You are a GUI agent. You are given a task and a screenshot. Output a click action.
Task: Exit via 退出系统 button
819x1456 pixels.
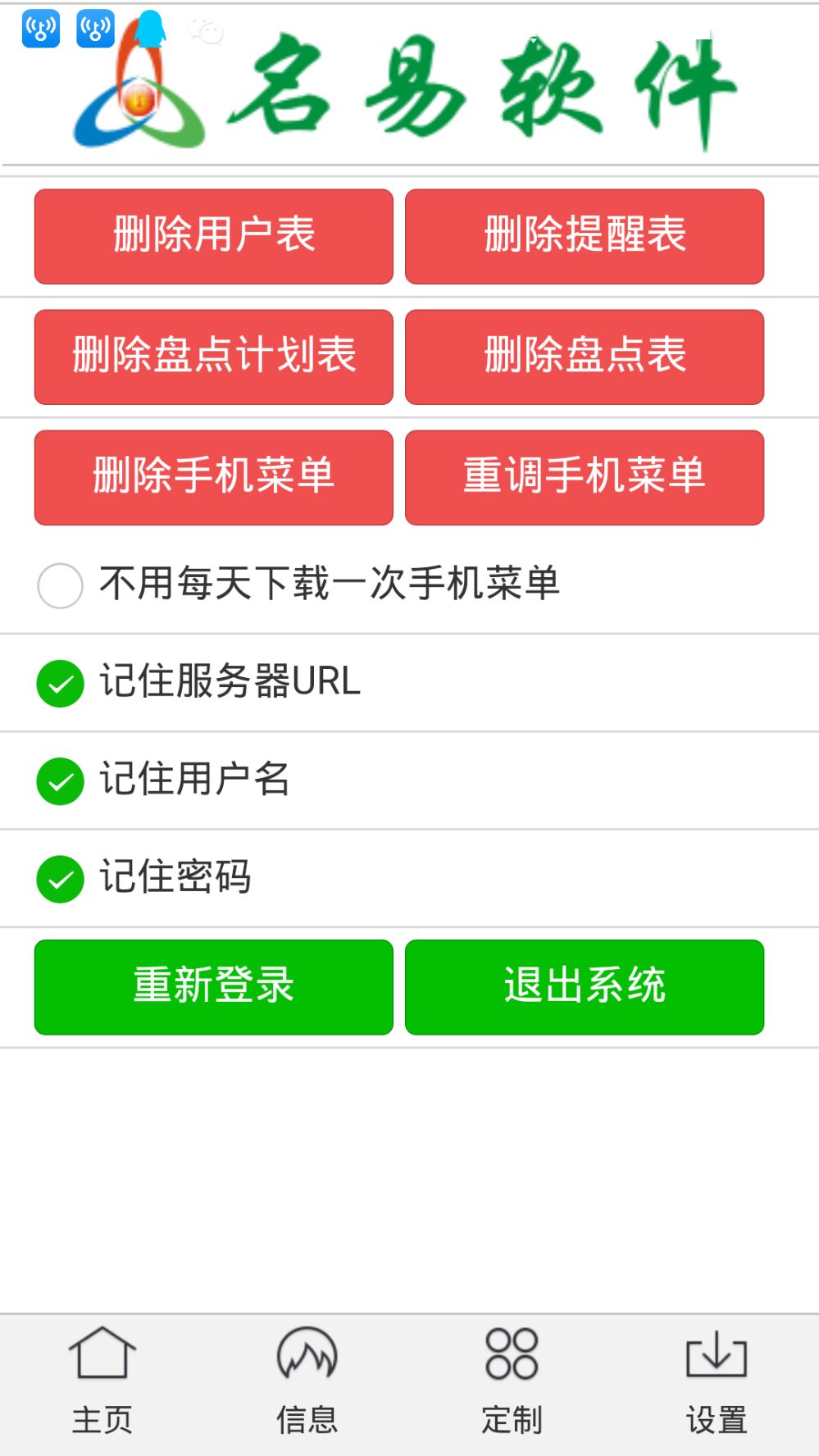pyautogui.click(x=584, y=986)
